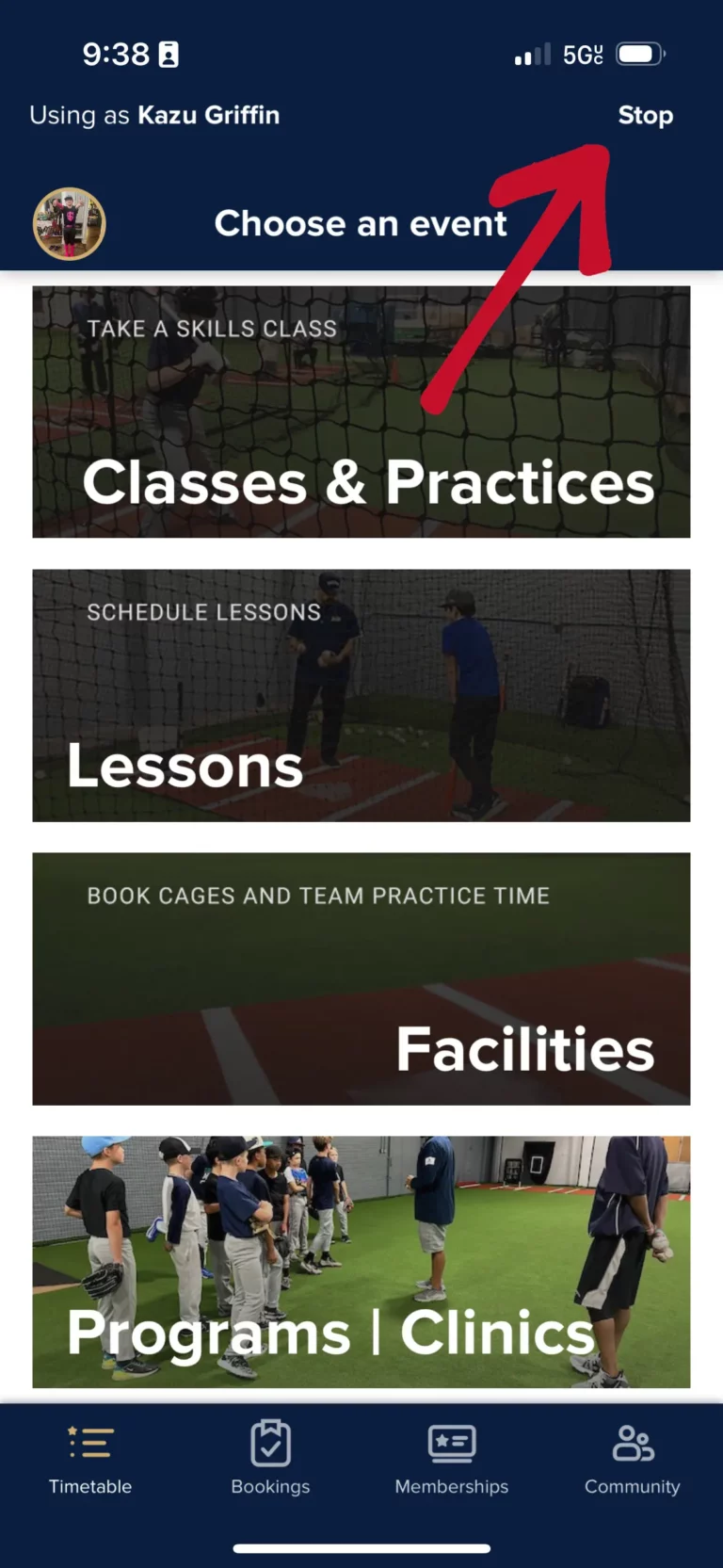Switch to the Community tab
This screenshot has height=1568, width=723.
[632, 1460]
